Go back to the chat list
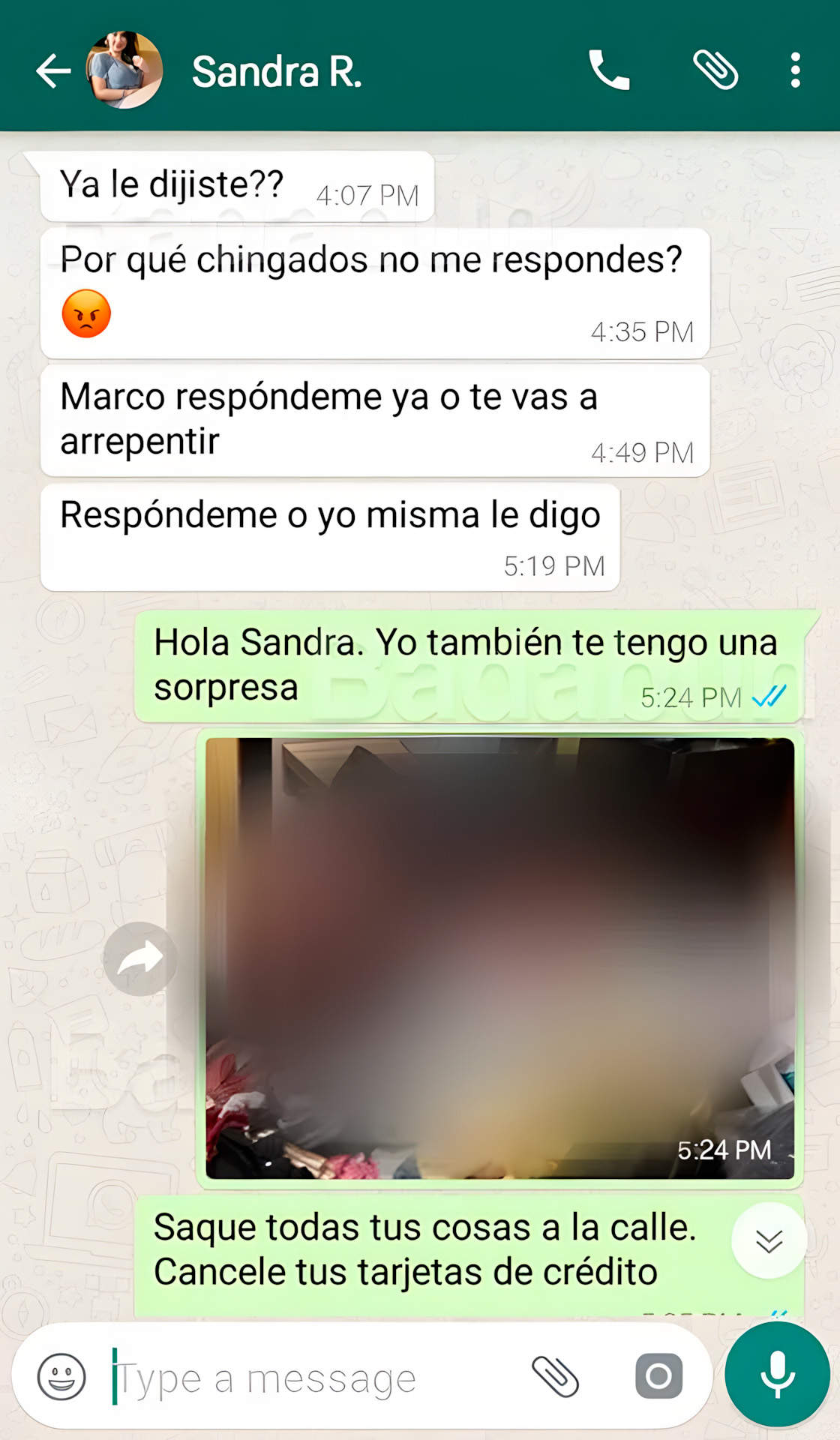840x1440 pixels. pyautogui.click(x=53, y=71)
